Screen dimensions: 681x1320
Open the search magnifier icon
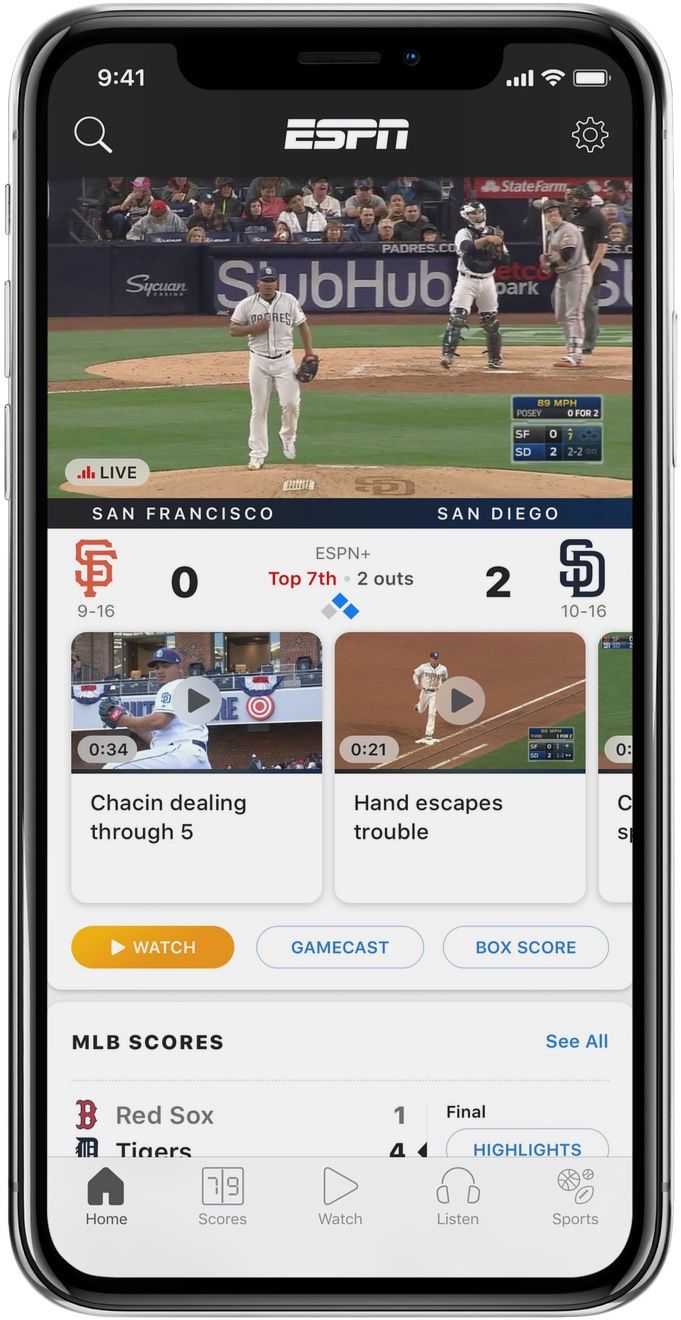point(93,134)
